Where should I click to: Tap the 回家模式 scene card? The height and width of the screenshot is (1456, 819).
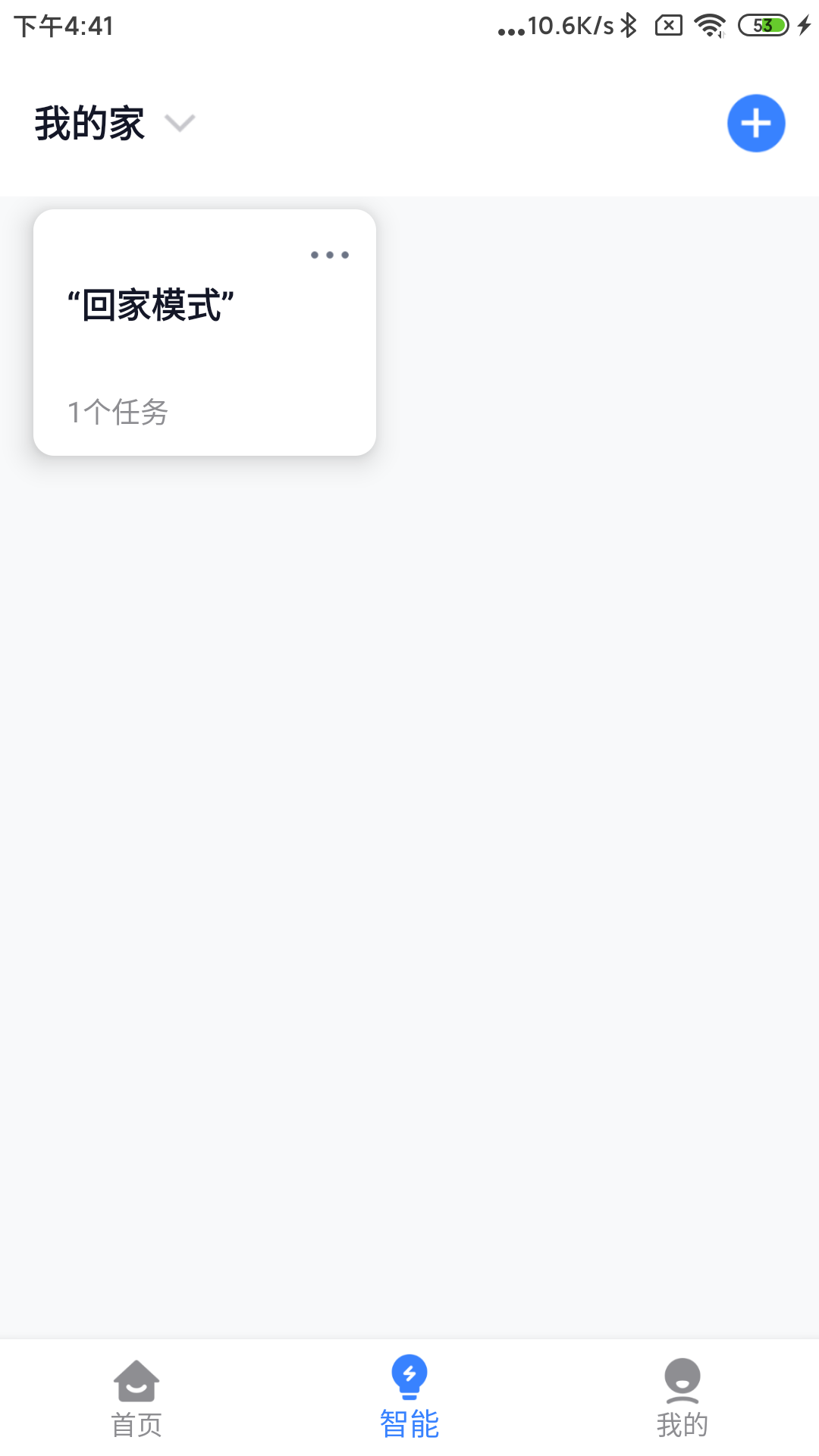205,330
